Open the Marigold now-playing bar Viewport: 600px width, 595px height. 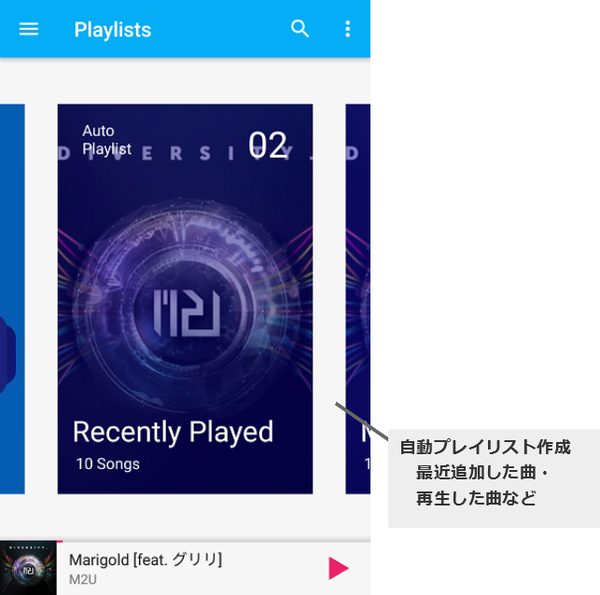click(180, 568)
